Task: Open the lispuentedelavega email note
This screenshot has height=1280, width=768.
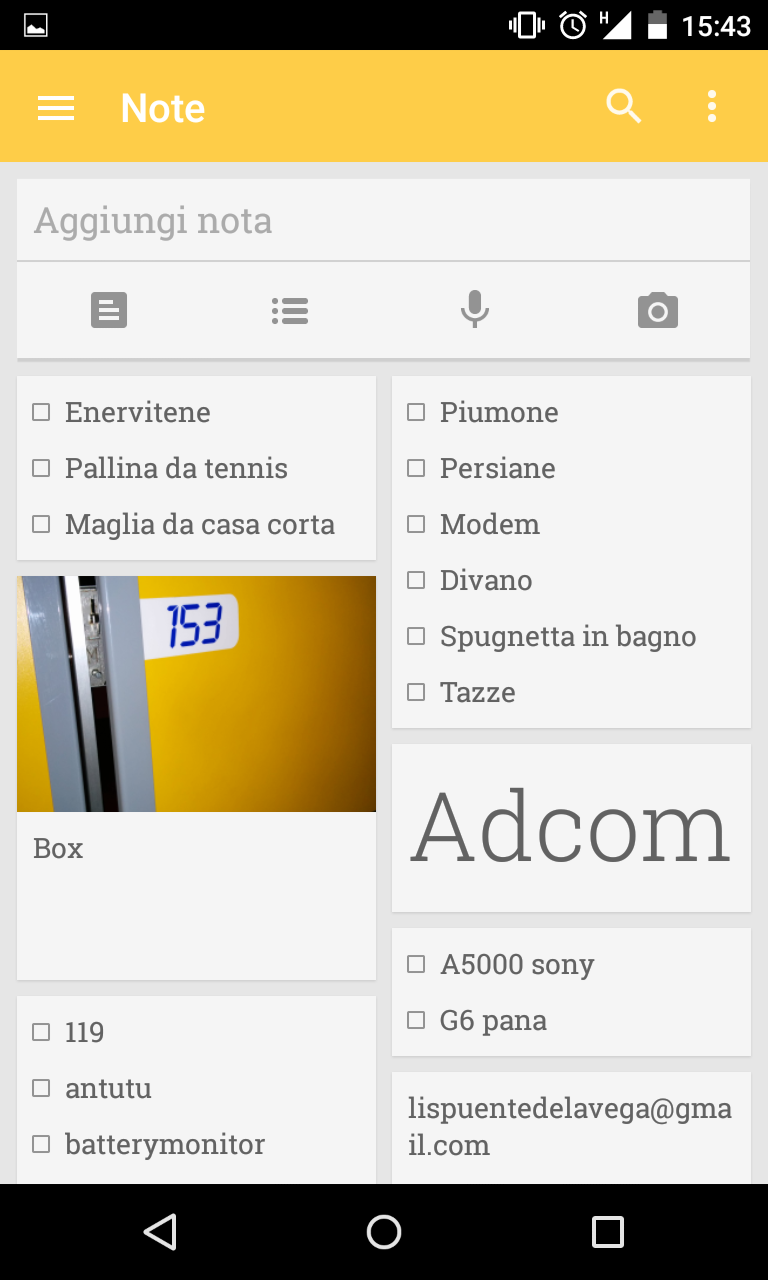Action: [571, 1128]
